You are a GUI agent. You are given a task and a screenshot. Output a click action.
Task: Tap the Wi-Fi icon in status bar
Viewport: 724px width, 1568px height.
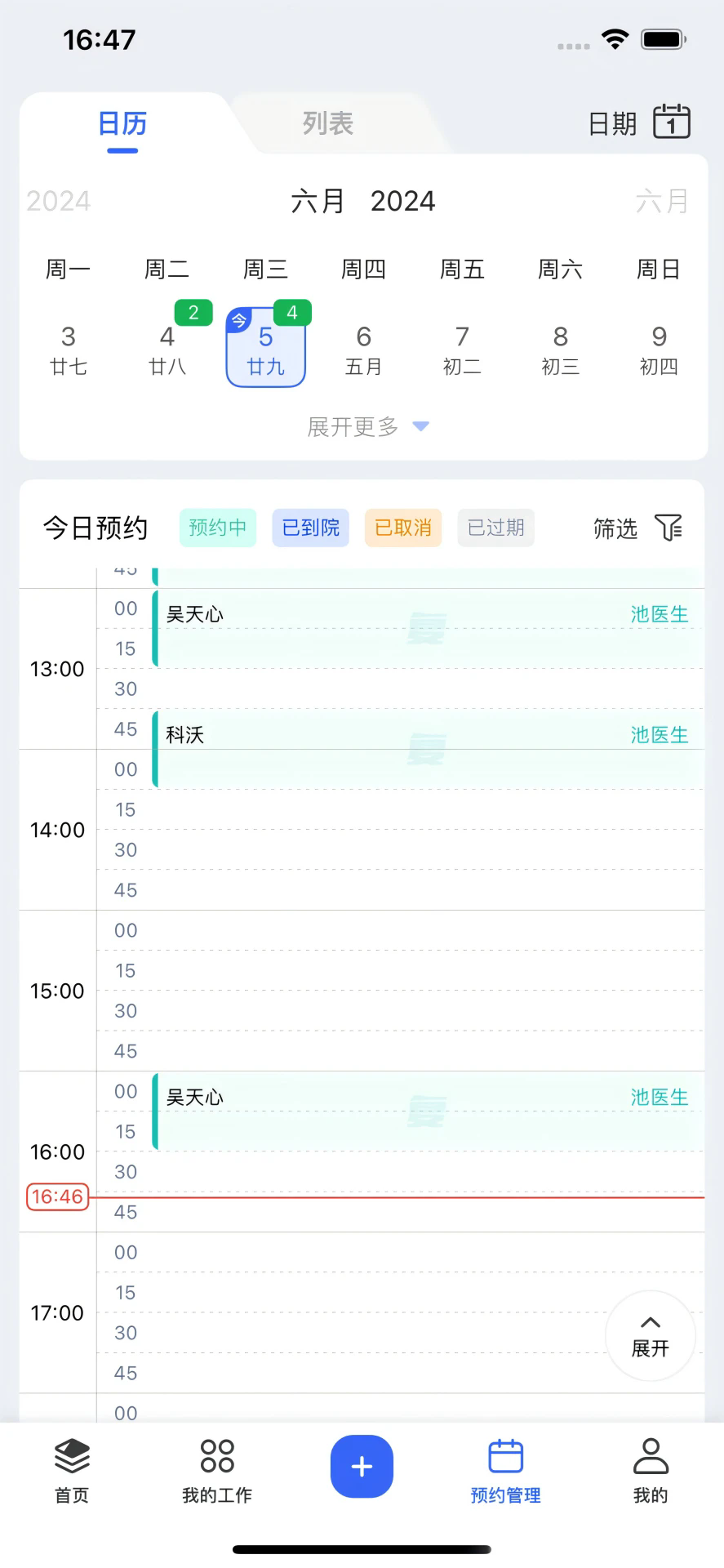click(615, 38)
